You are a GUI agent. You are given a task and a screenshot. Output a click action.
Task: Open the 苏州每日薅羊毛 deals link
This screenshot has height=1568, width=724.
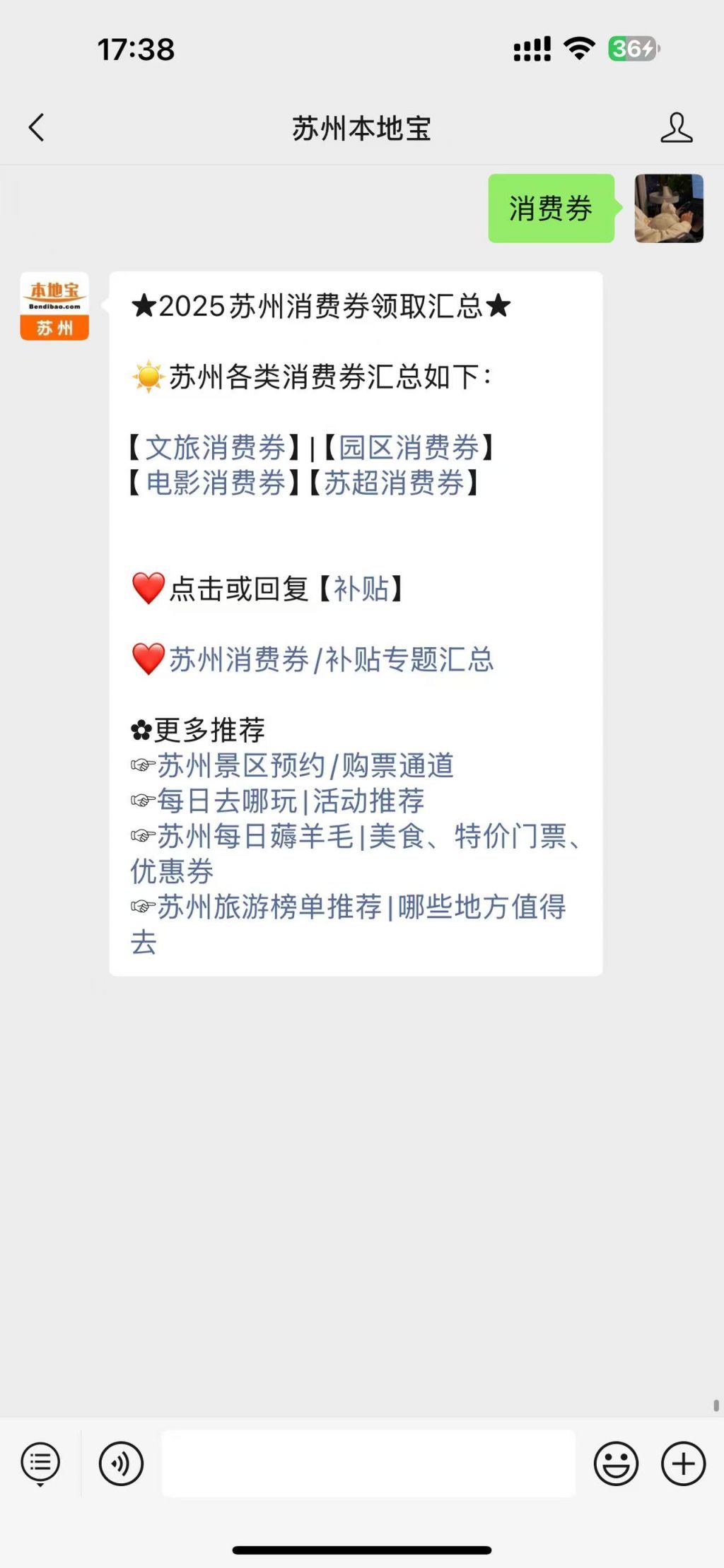[355, 854]
